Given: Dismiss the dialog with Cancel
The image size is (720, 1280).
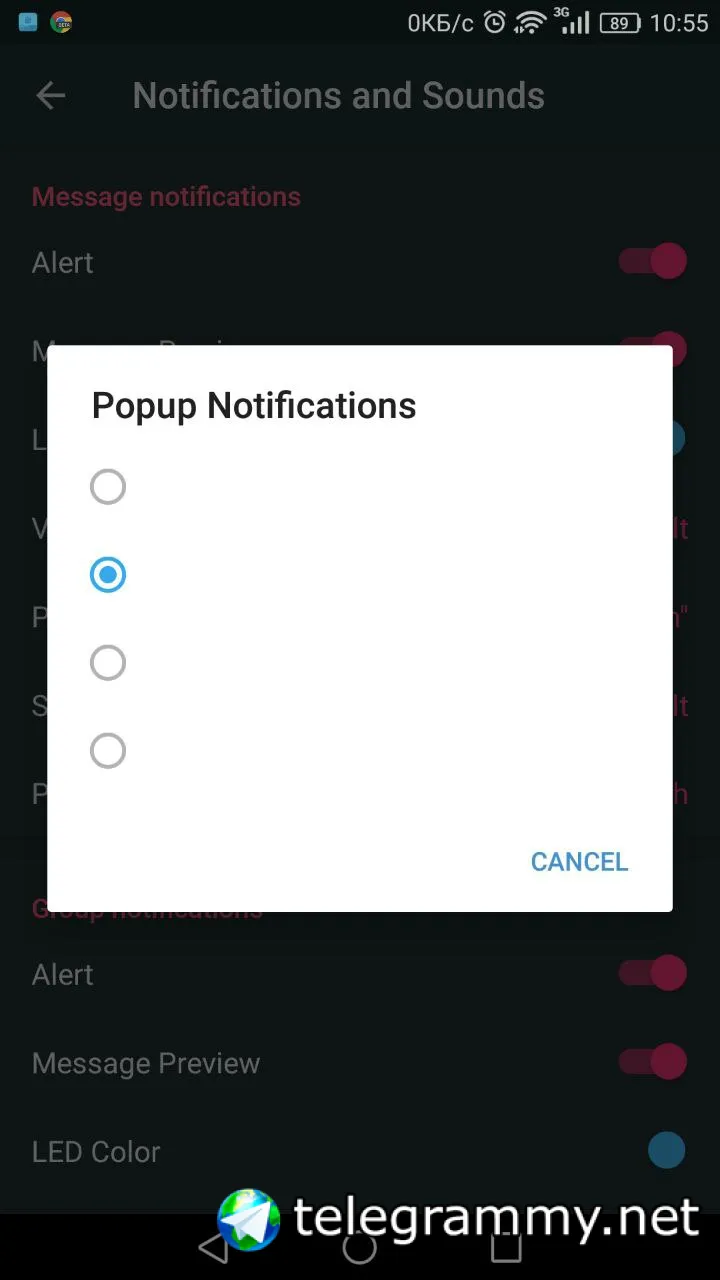Looking at the screenshot, I should pyautogui.click(x=579, y=862).
